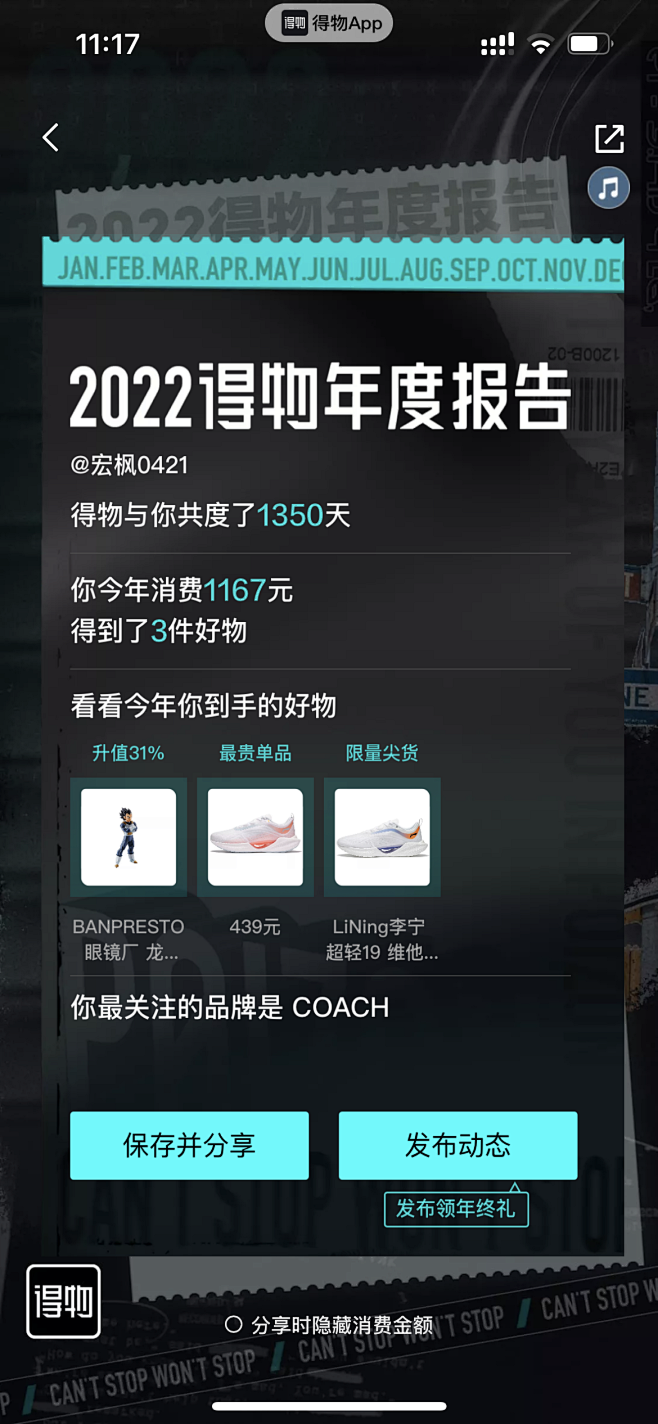Open the share/export icon at top right
This screenshot has height=1424, width=658.
(609, 139)
